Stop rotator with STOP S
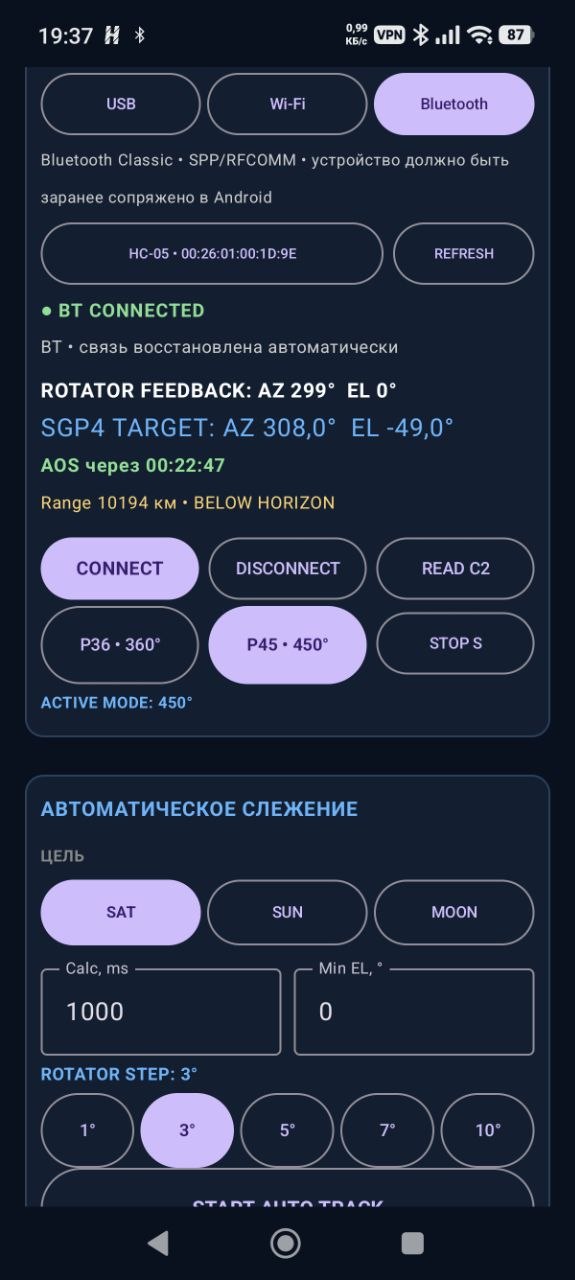Viewport: 575px width, 1280px height. (456, 643)
